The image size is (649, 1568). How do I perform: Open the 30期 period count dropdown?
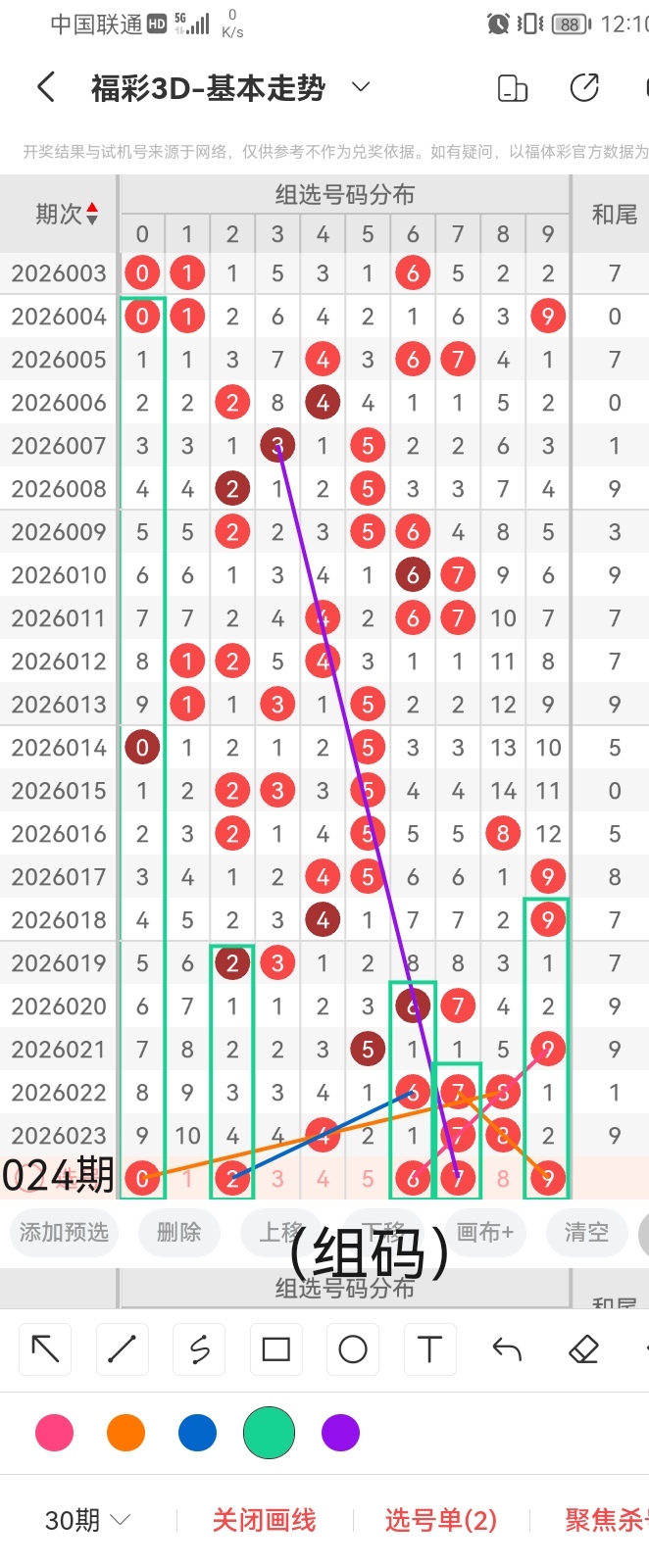coord(87,1520)
